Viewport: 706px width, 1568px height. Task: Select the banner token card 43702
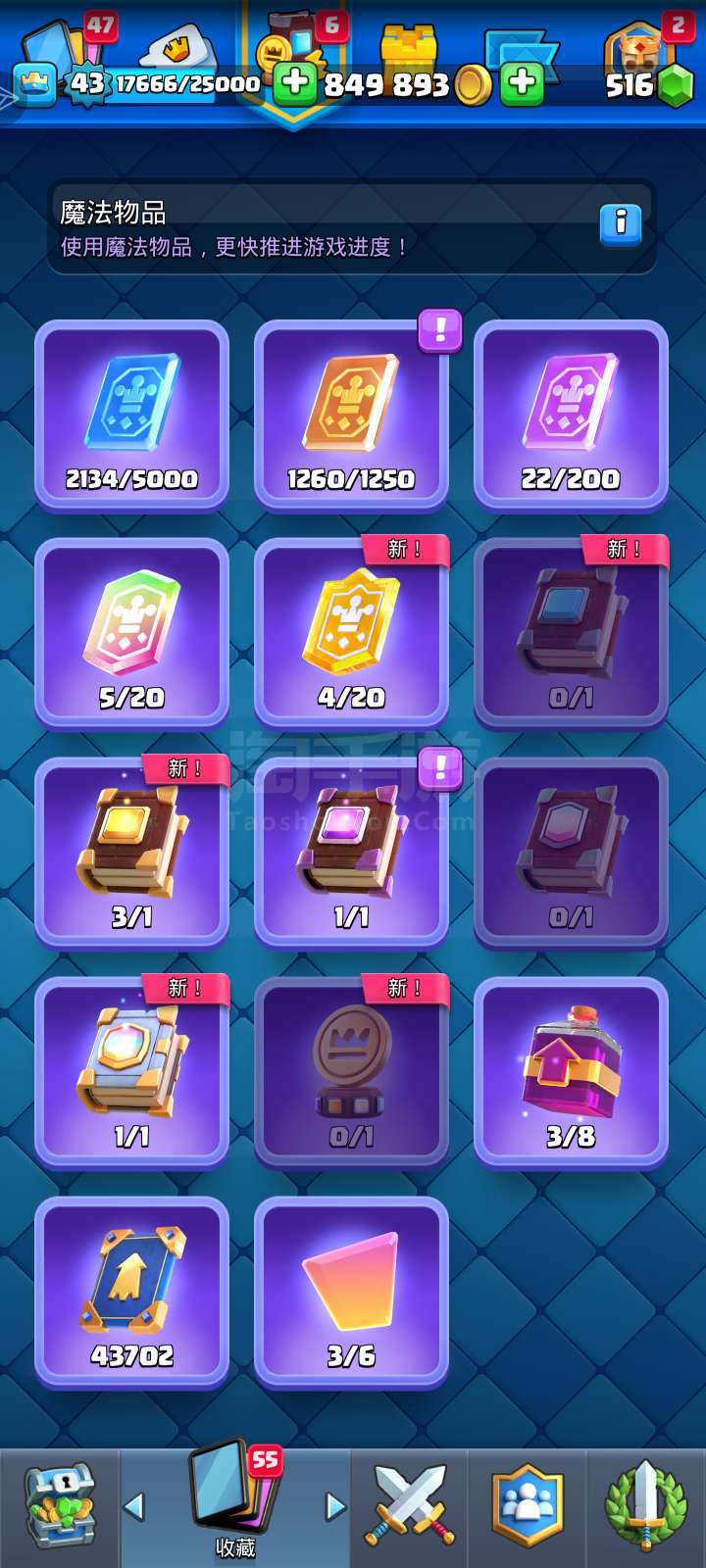[131, 1293]
